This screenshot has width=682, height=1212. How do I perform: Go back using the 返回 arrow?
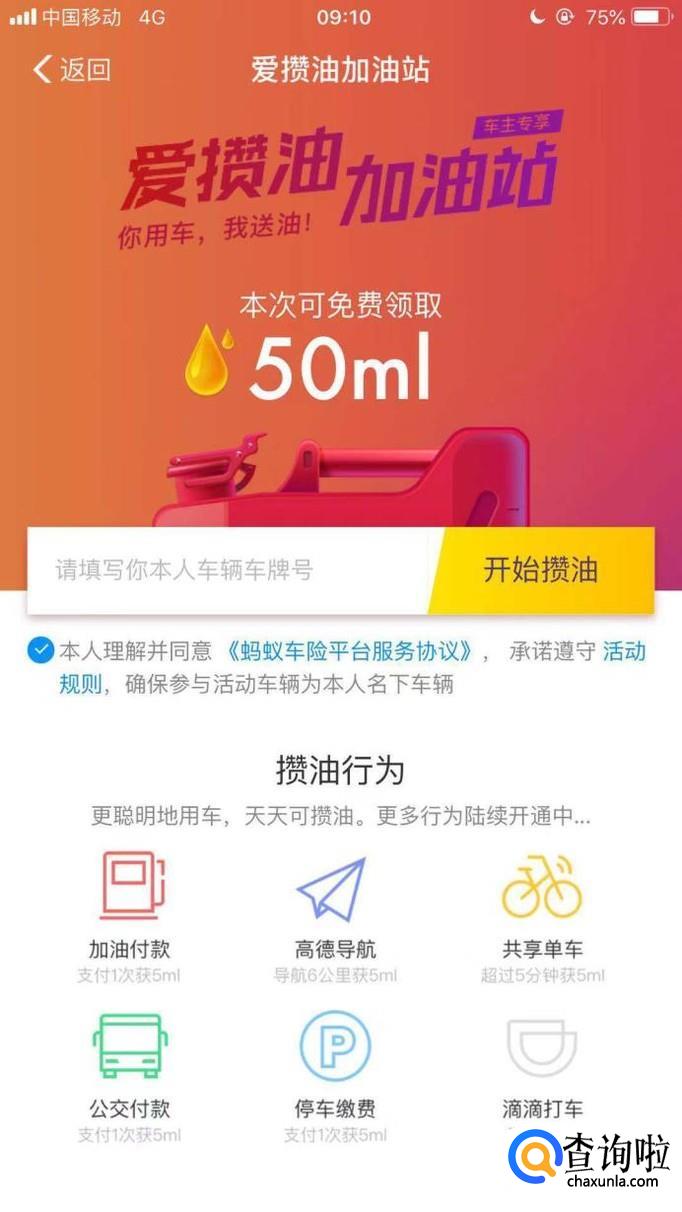(x=70, y=70)
